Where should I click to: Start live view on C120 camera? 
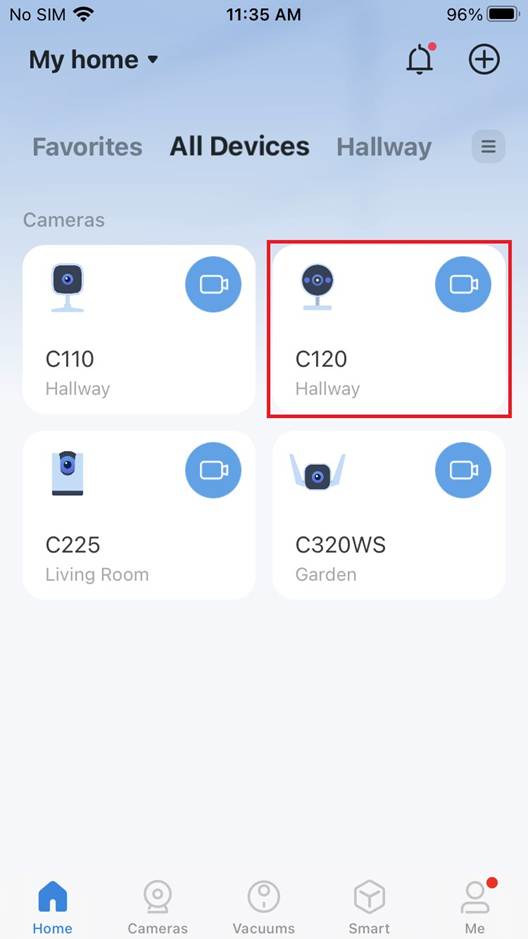point(463,284)
